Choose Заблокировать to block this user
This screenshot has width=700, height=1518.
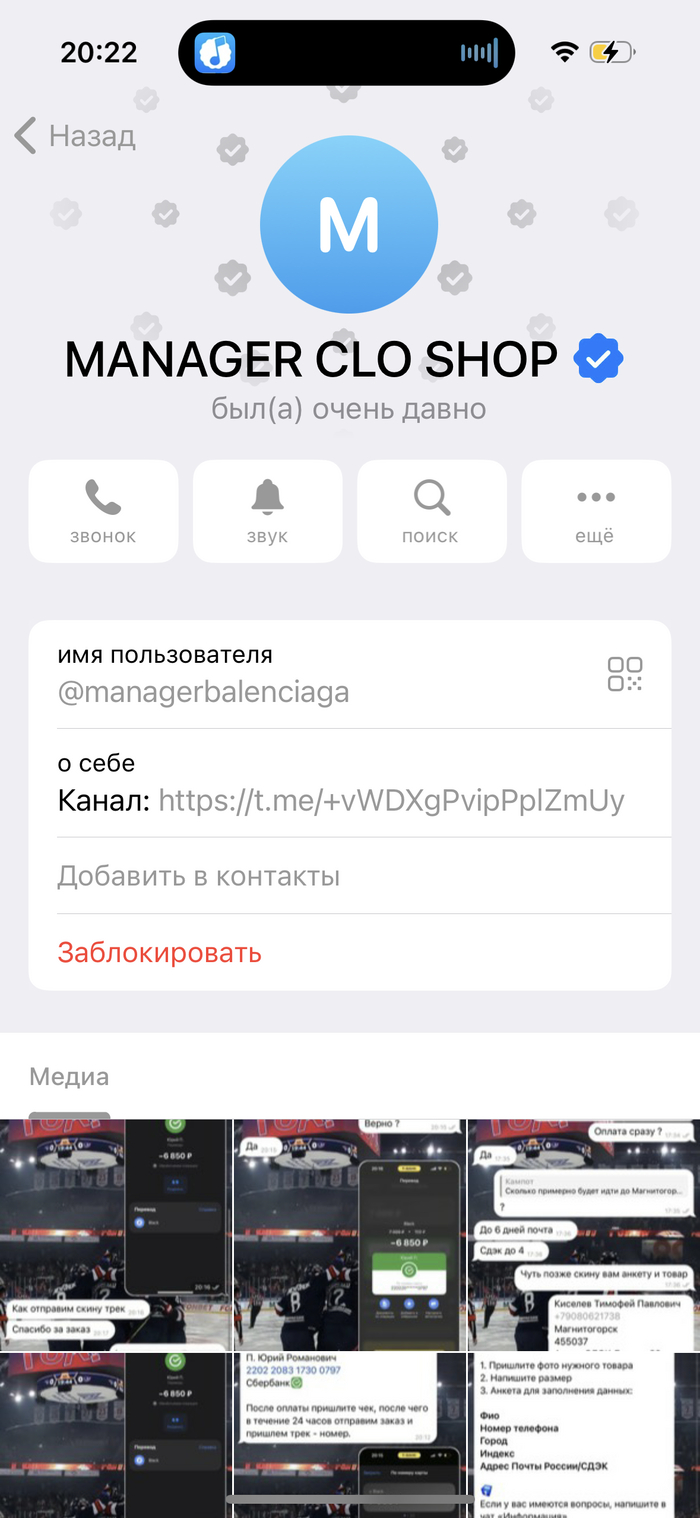click(x=160, y=953)
